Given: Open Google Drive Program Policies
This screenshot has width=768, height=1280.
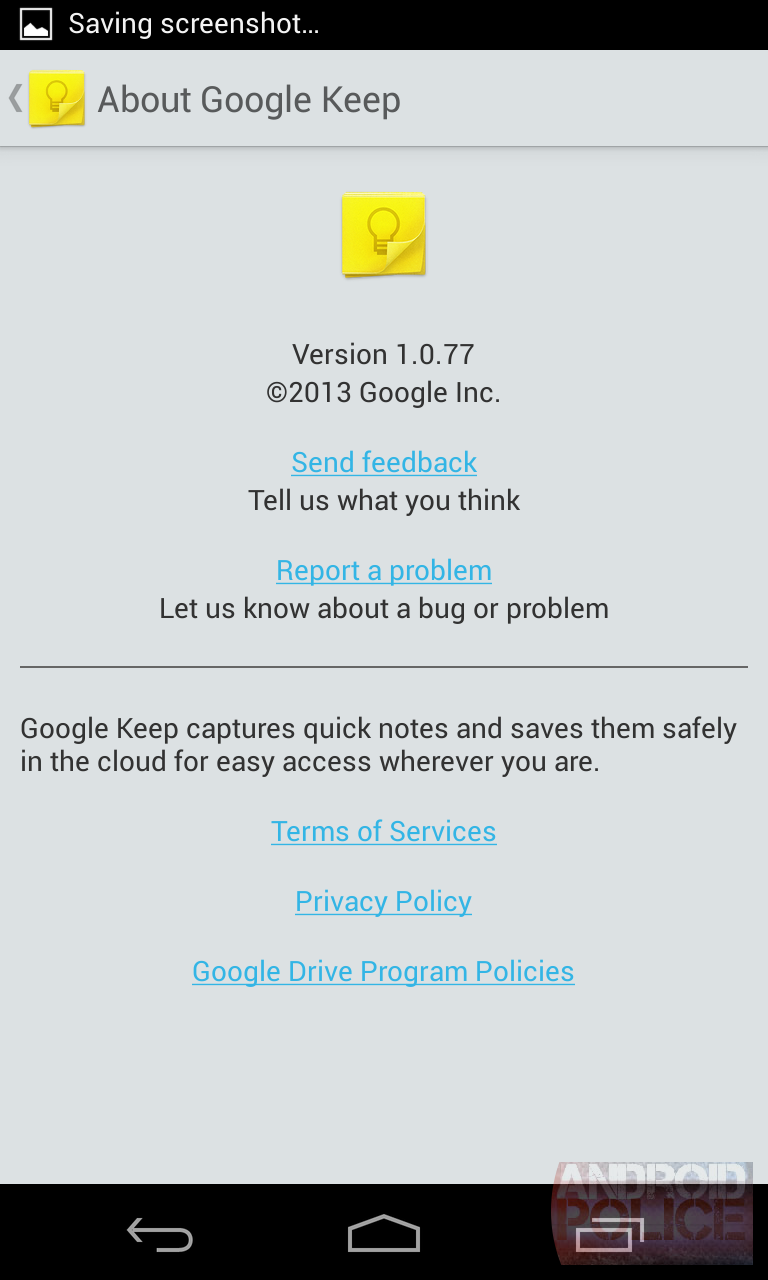Looking at the screenshot, I should pyautogui.click(x=384, y=971).
